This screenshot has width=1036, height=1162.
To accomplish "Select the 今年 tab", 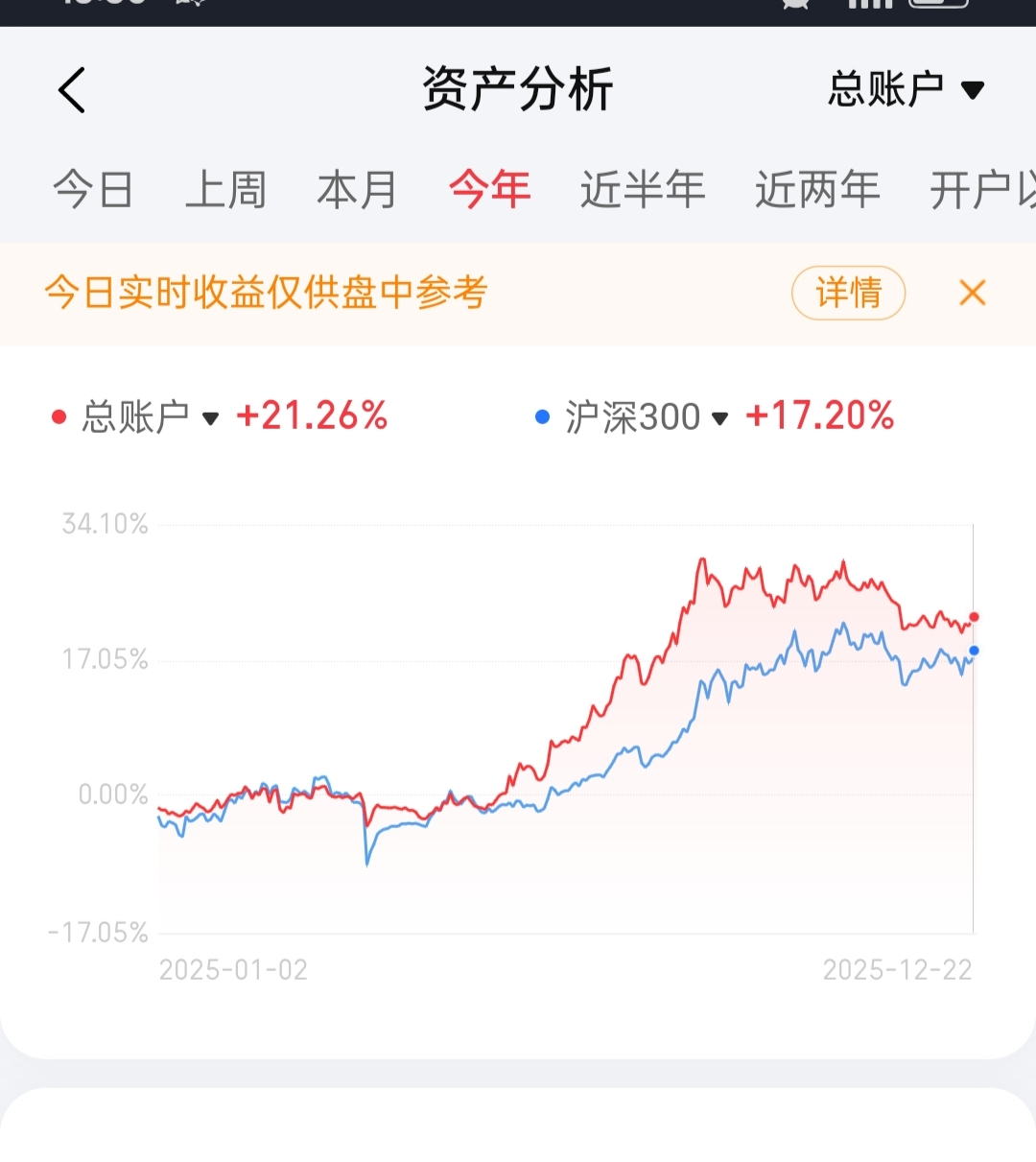I will [489, 189].
